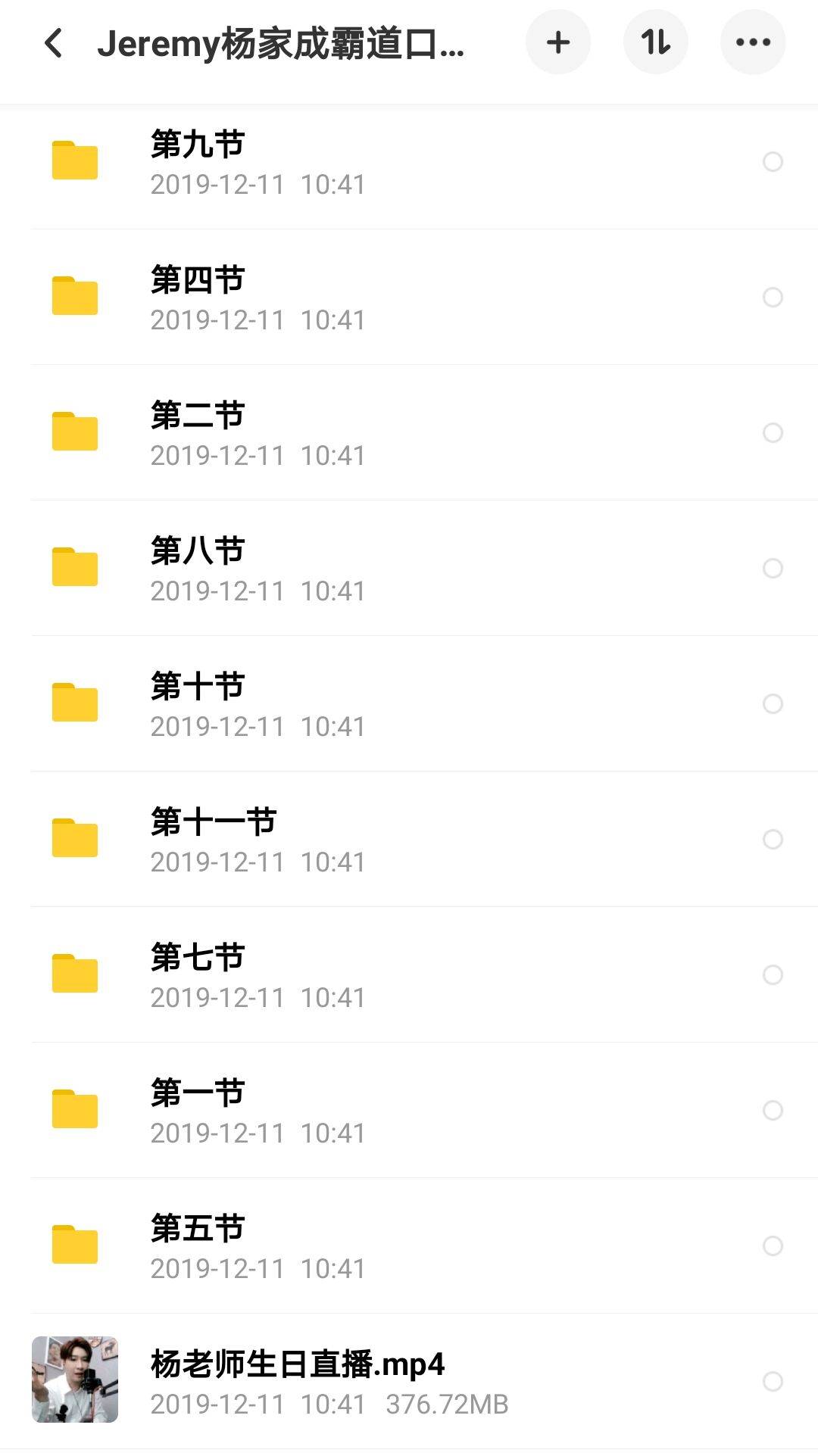Screen dimensions: 818x1456
Task: Select the 第十节 folder with its circle
Action: (773, 703)
